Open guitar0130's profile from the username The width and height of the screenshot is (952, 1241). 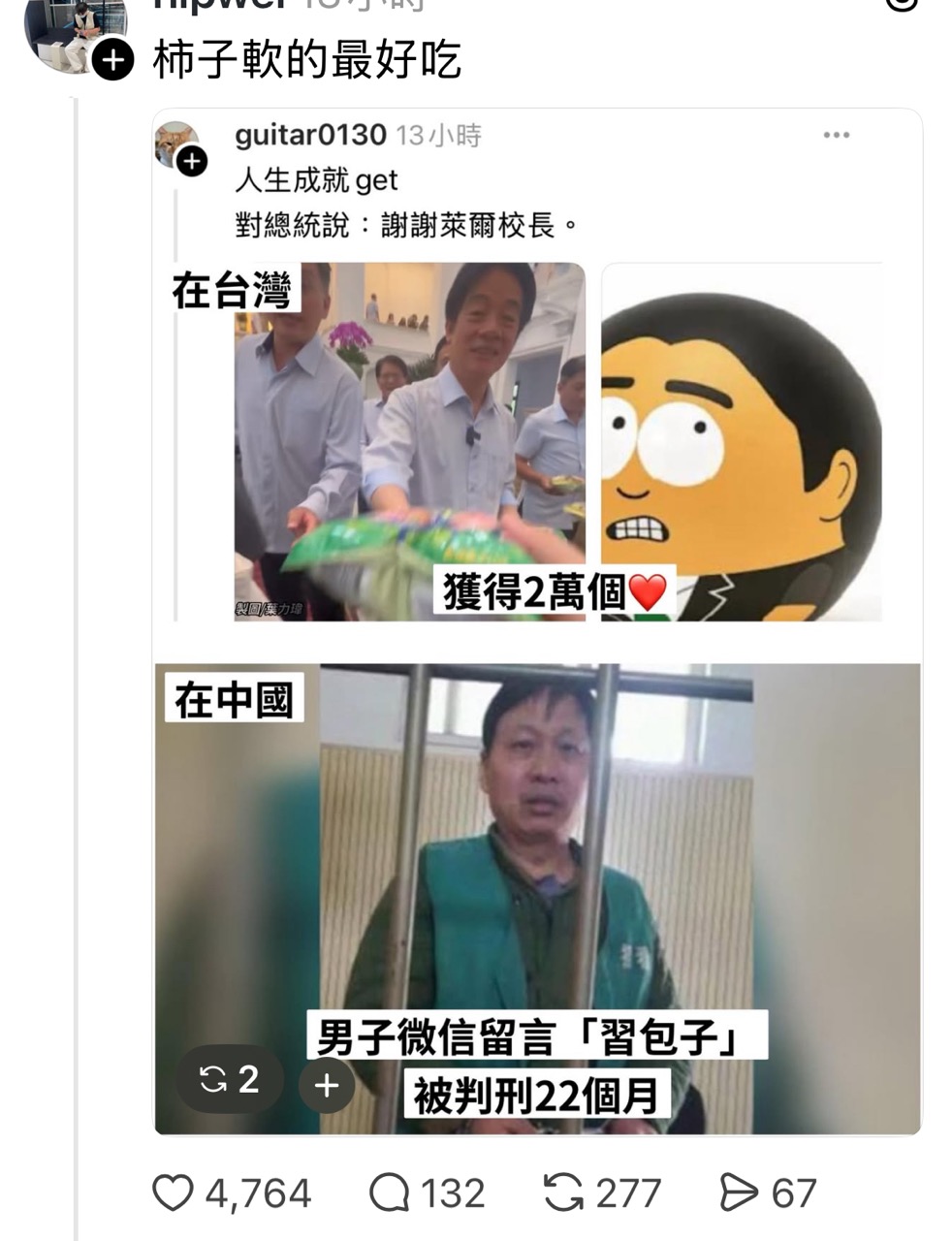(310, 135)
